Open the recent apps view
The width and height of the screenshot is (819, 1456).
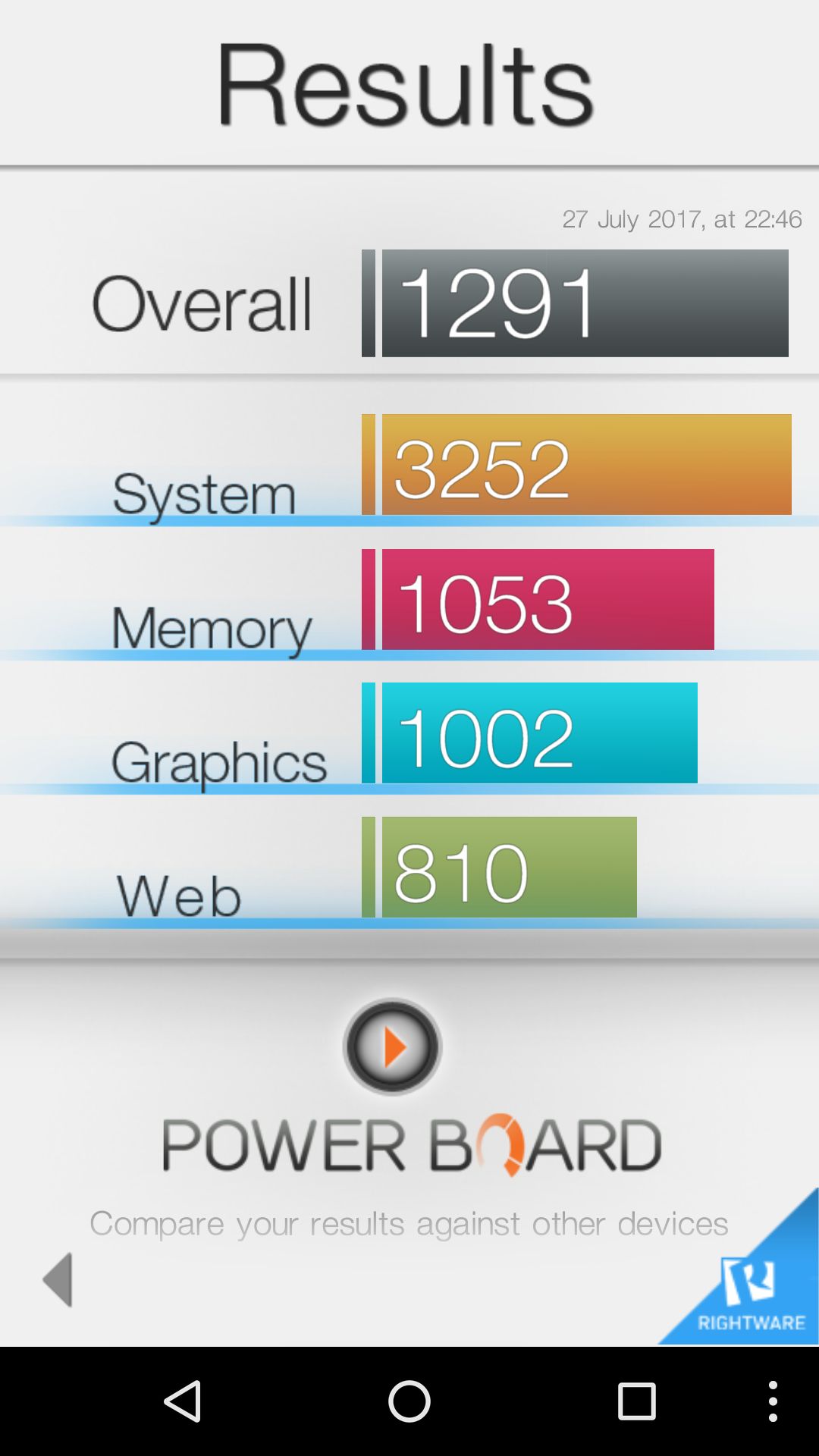[636, 1401]
